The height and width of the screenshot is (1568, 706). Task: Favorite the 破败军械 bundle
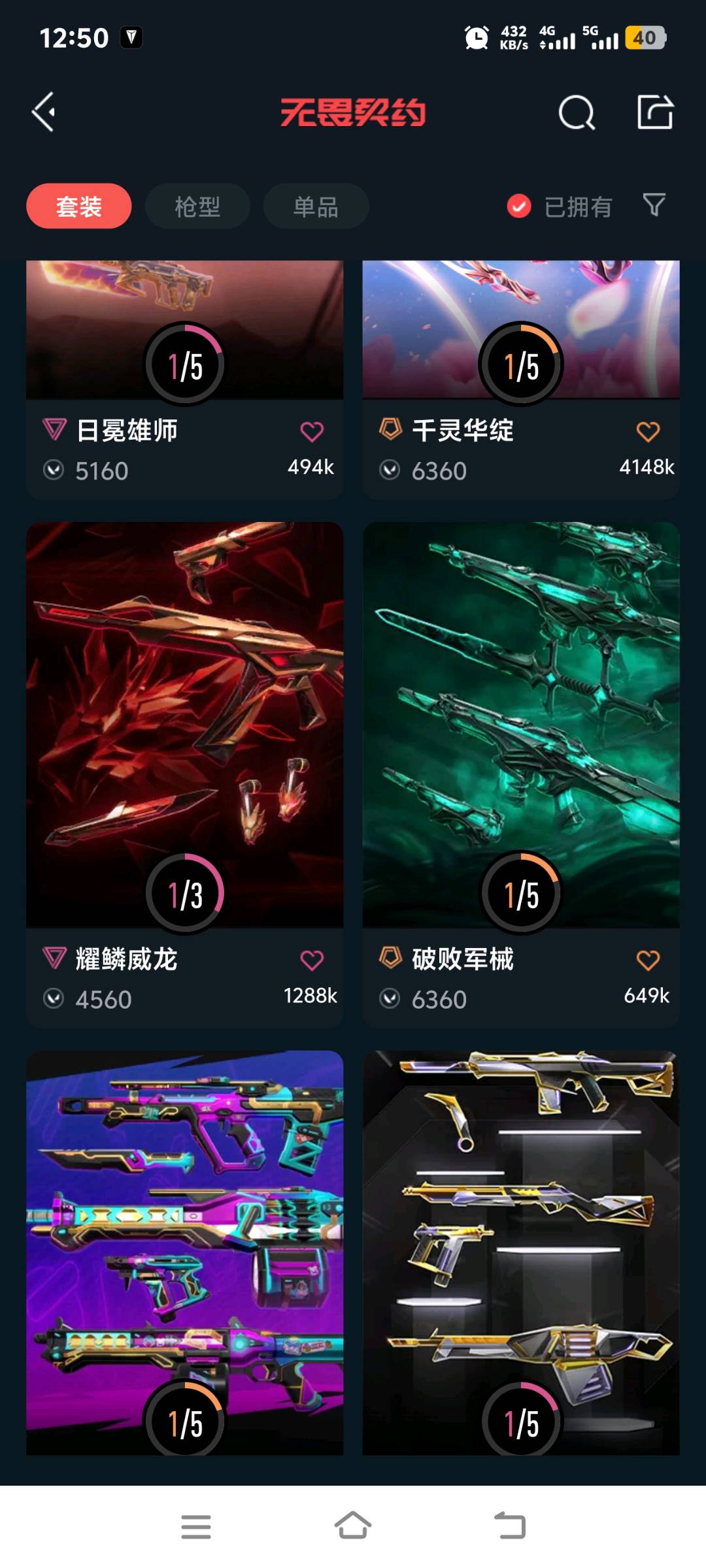point(648,960)
